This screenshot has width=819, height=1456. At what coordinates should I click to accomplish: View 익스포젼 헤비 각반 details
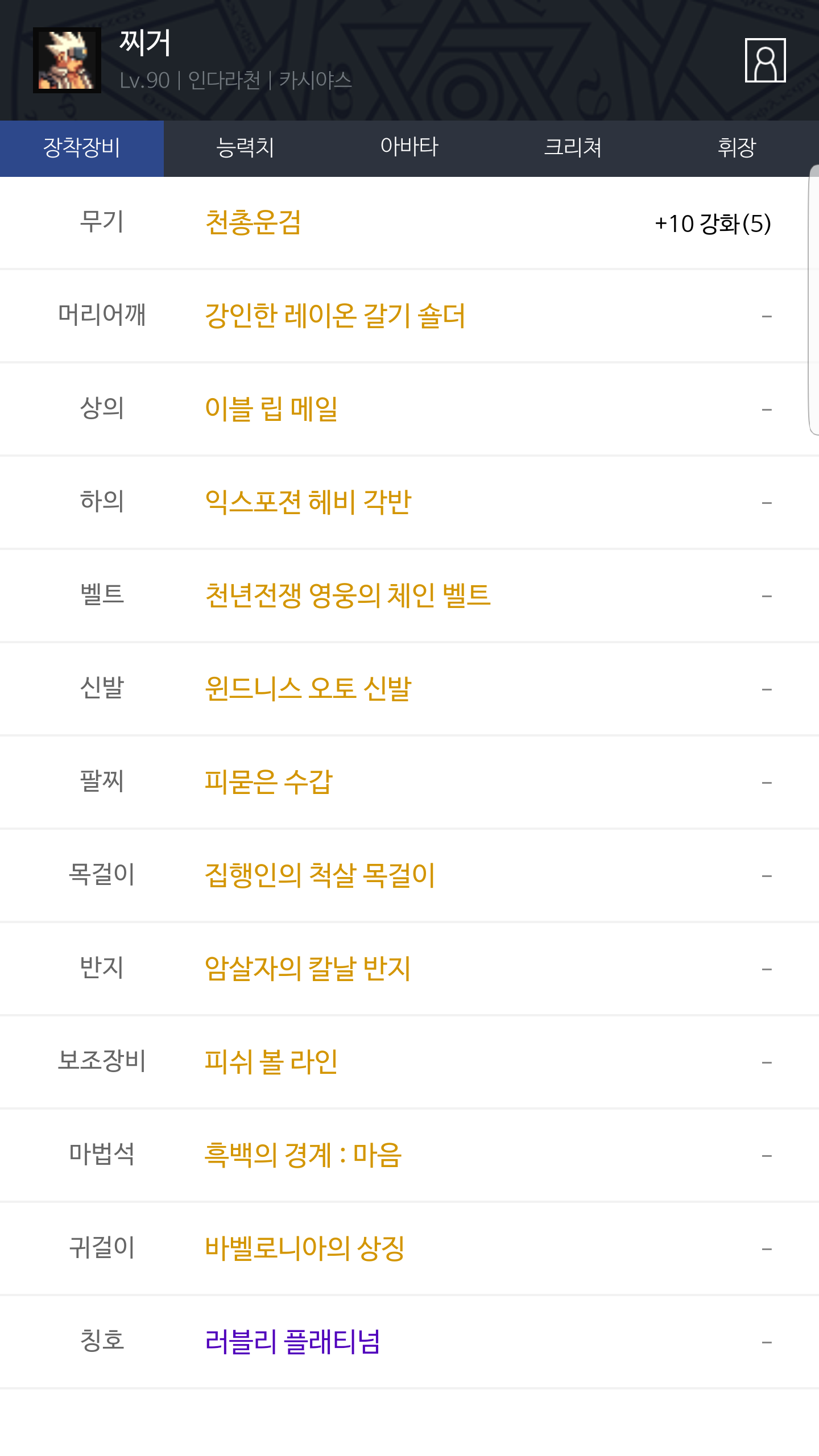point(308,502)
